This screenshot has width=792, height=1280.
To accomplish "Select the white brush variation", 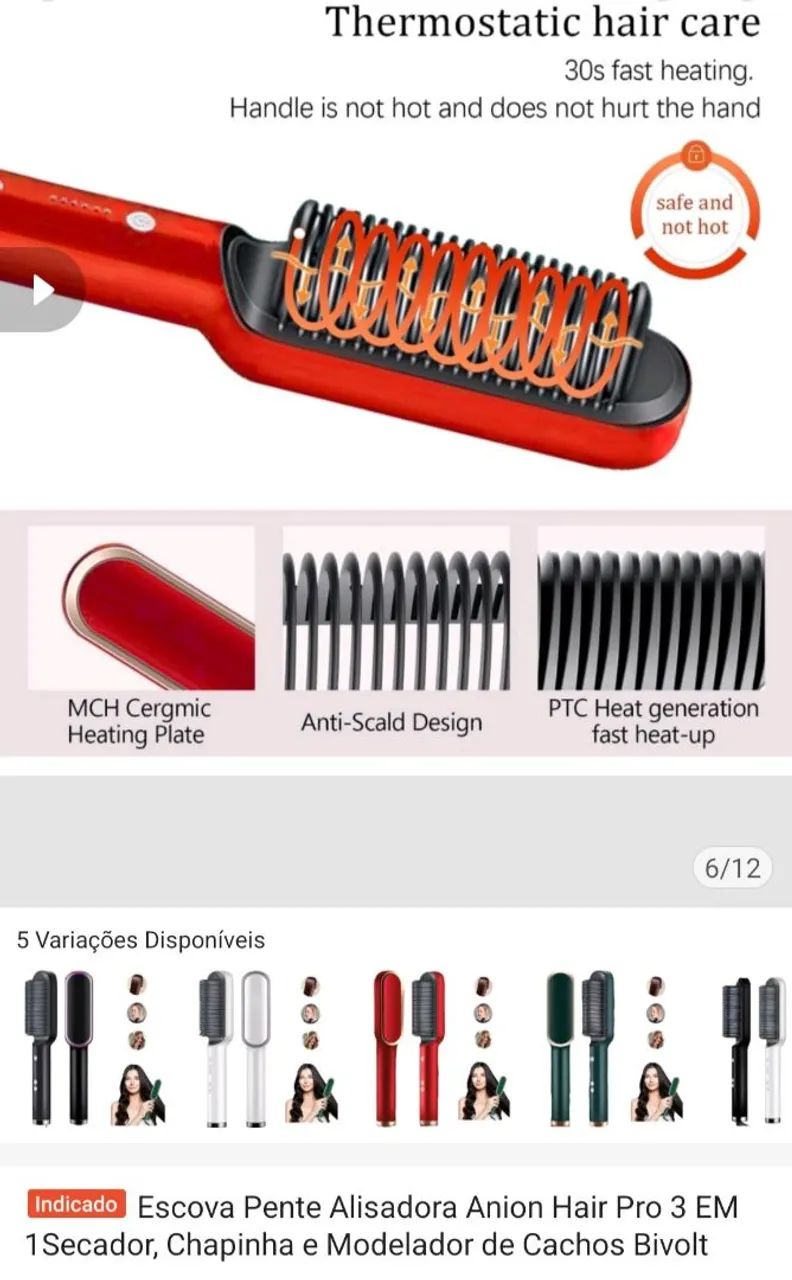I will point(258,1047).
